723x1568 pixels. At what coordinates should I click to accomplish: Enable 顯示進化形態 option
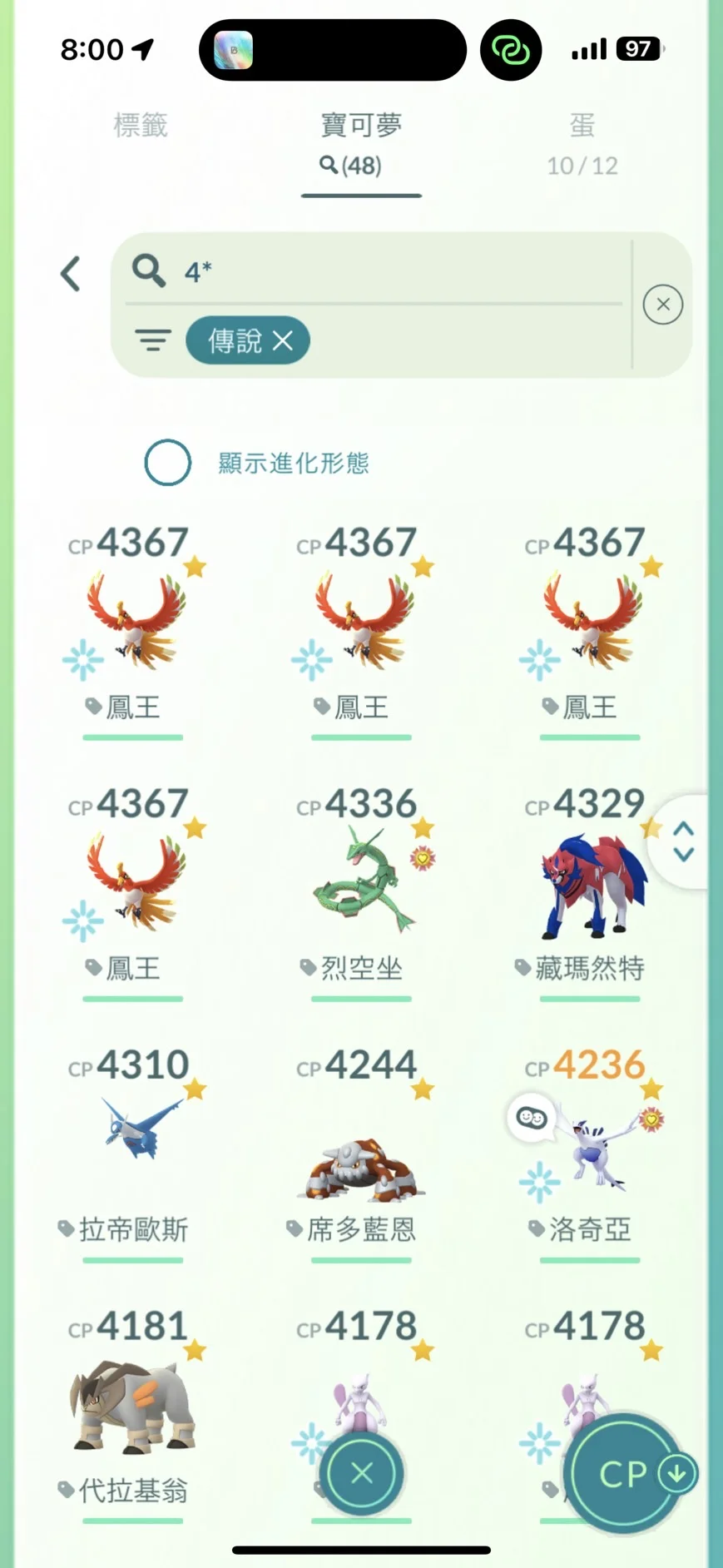(x=168, y=462)
